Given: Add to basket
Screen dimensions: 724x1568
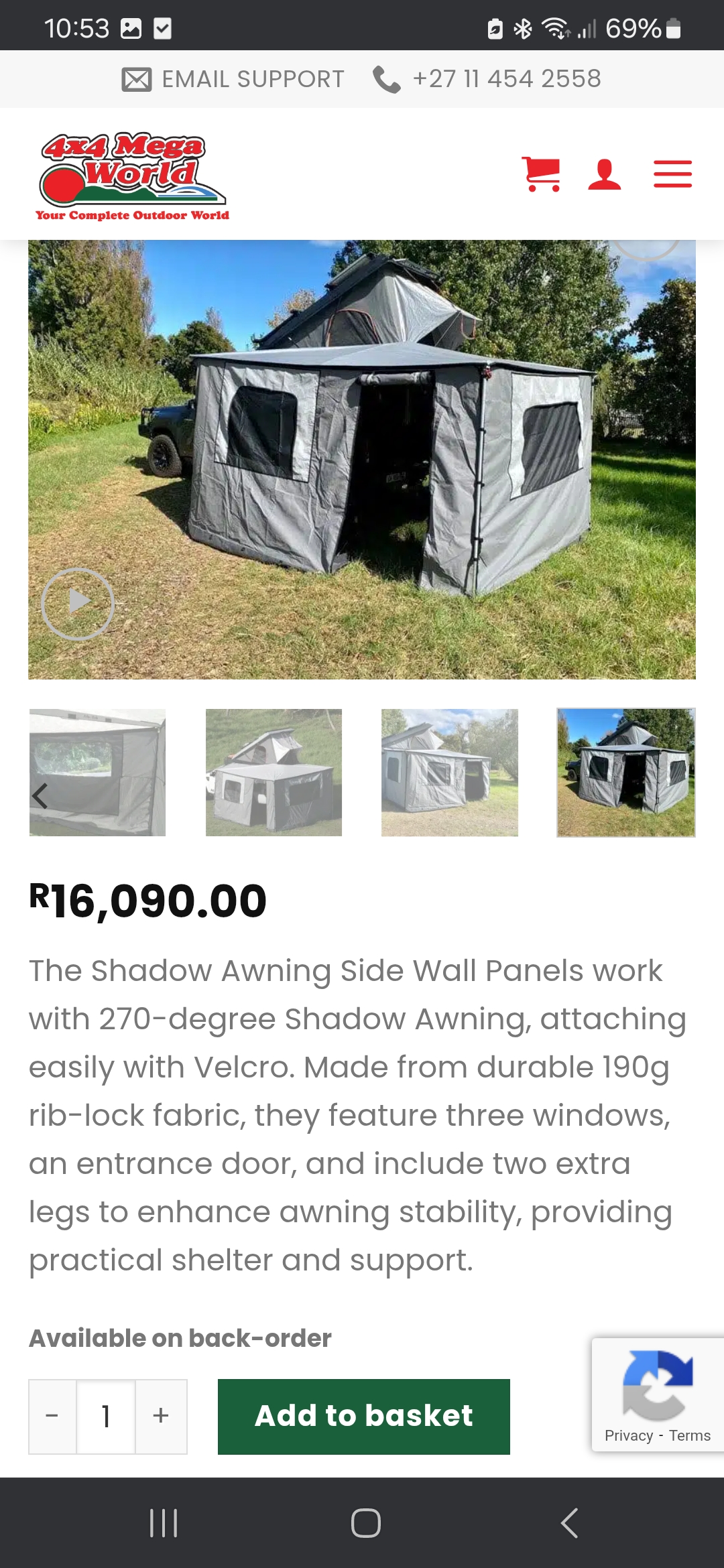Looking at the screenshot, I should (363, 1416).
